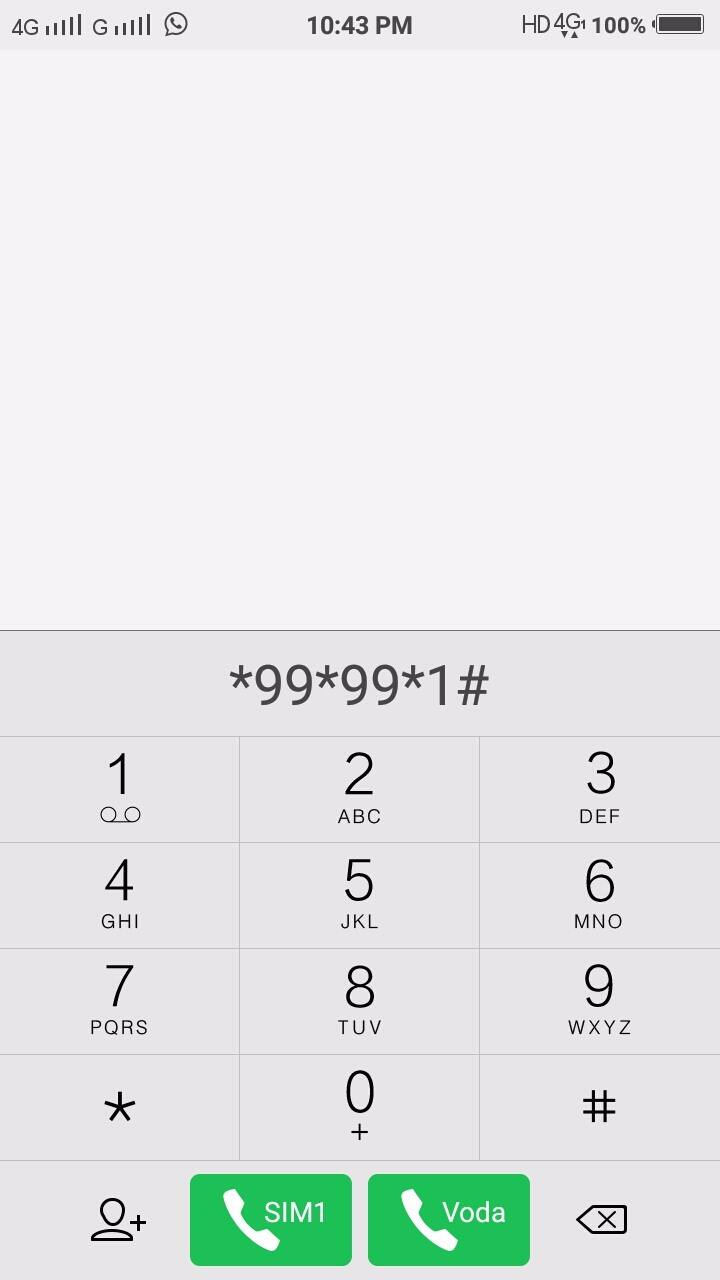Tap the 7 PQRS key
Viewport: 720px width, 1280px height.
[x=120, y=1001]
